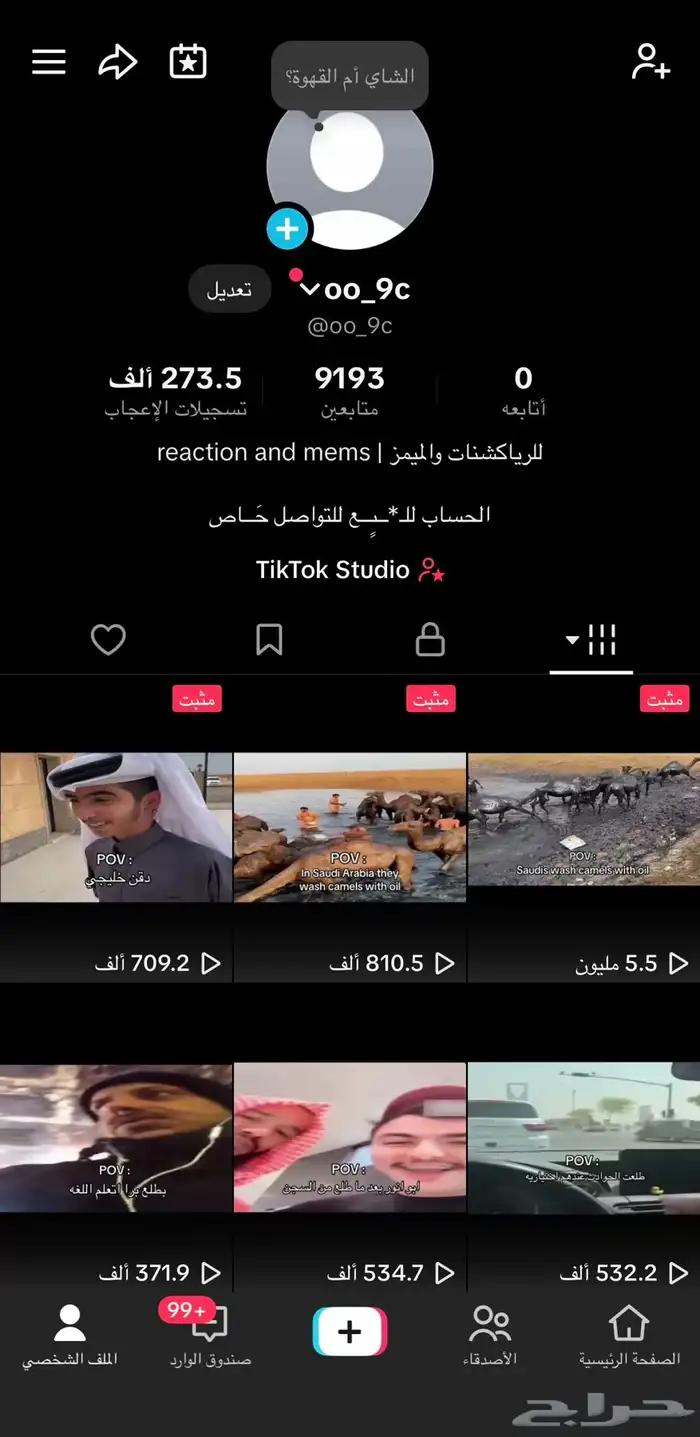
Task: Open the hamburger menu
Action: [48, 62]
